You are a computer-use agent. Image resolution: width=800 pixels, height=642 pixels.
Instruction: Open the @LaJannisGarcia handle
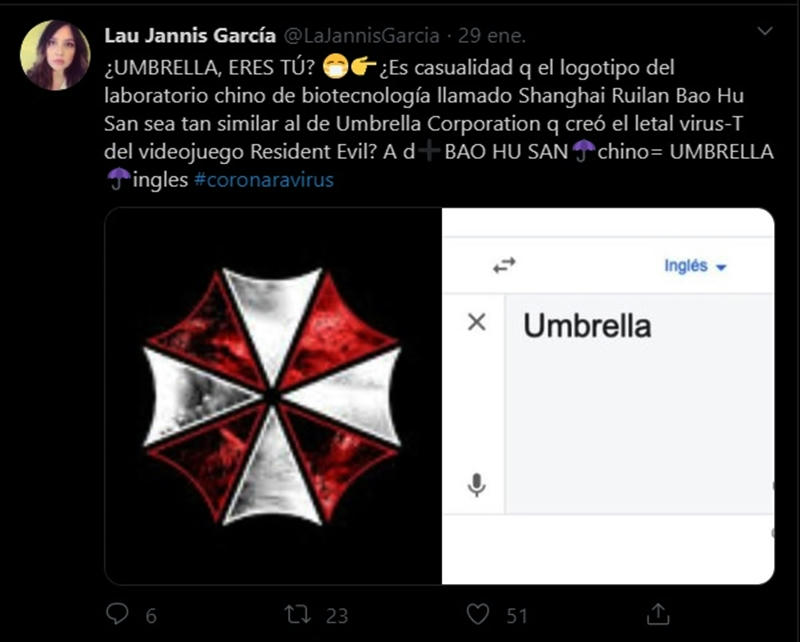(x=362, y=36)
